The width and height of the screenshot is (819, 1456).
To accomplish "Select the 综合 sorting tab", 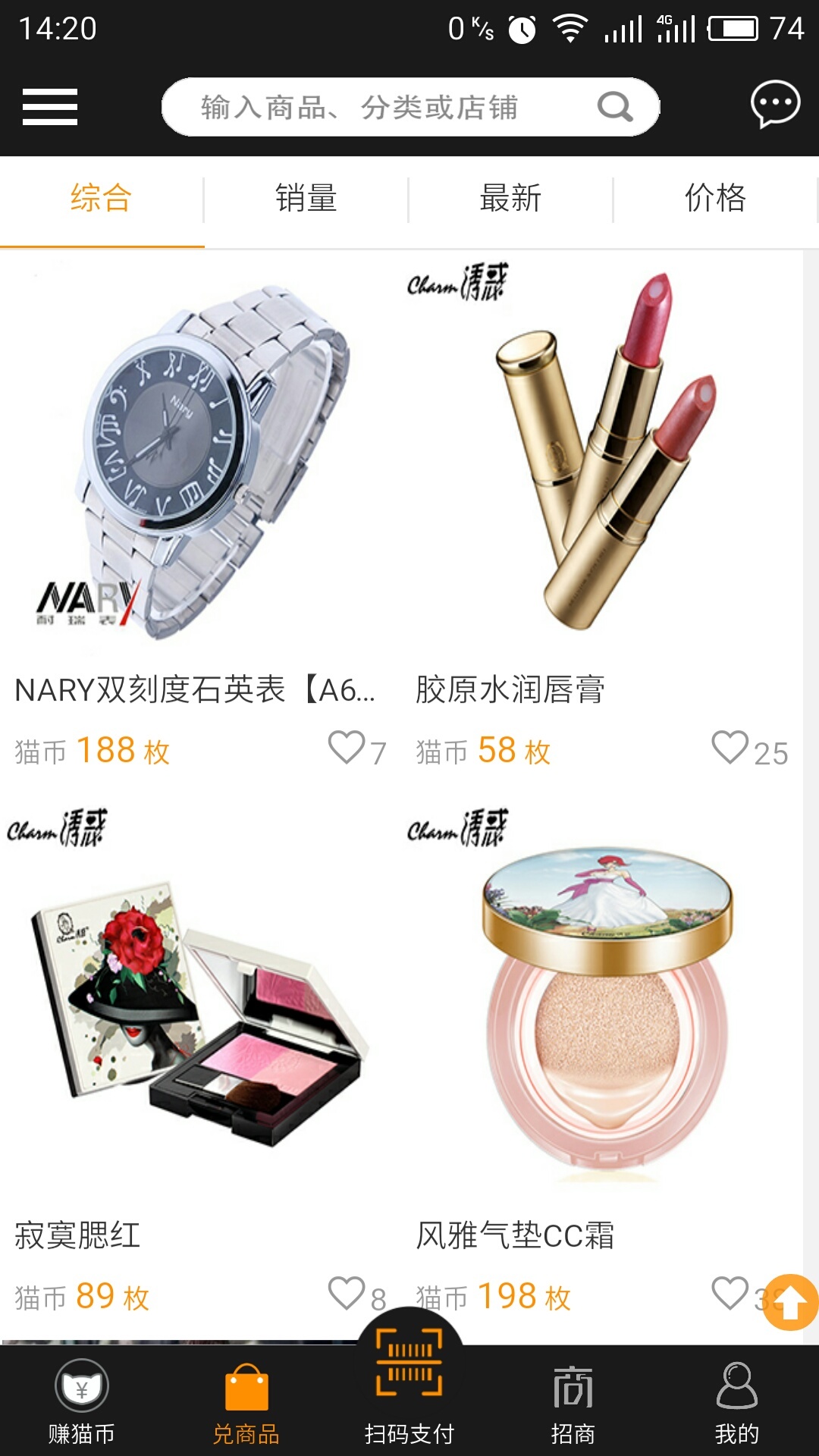I will pos(102,199).
